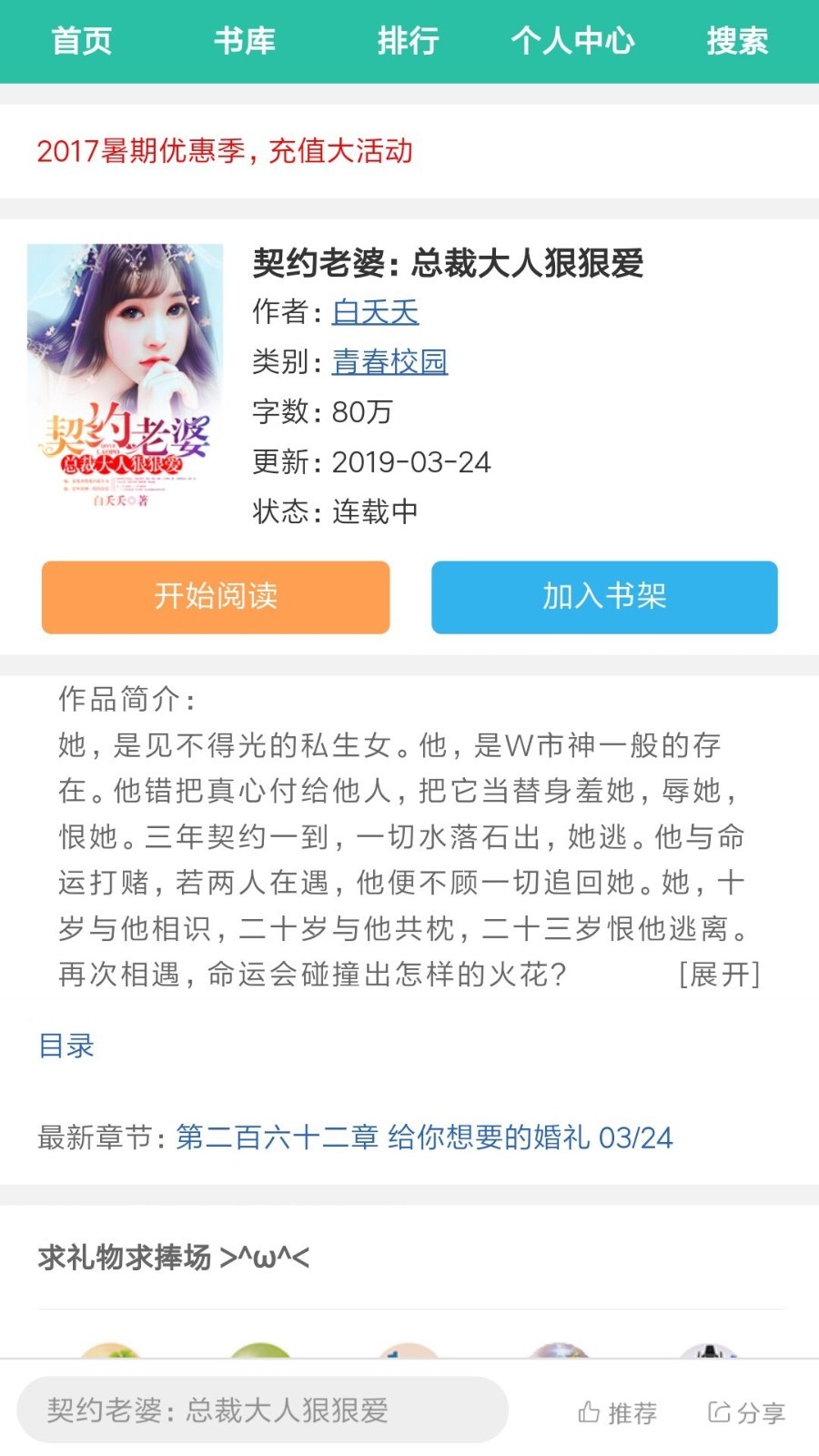Switch to the 书库 library tab
819x1456 pixels.
coord(246,40)
